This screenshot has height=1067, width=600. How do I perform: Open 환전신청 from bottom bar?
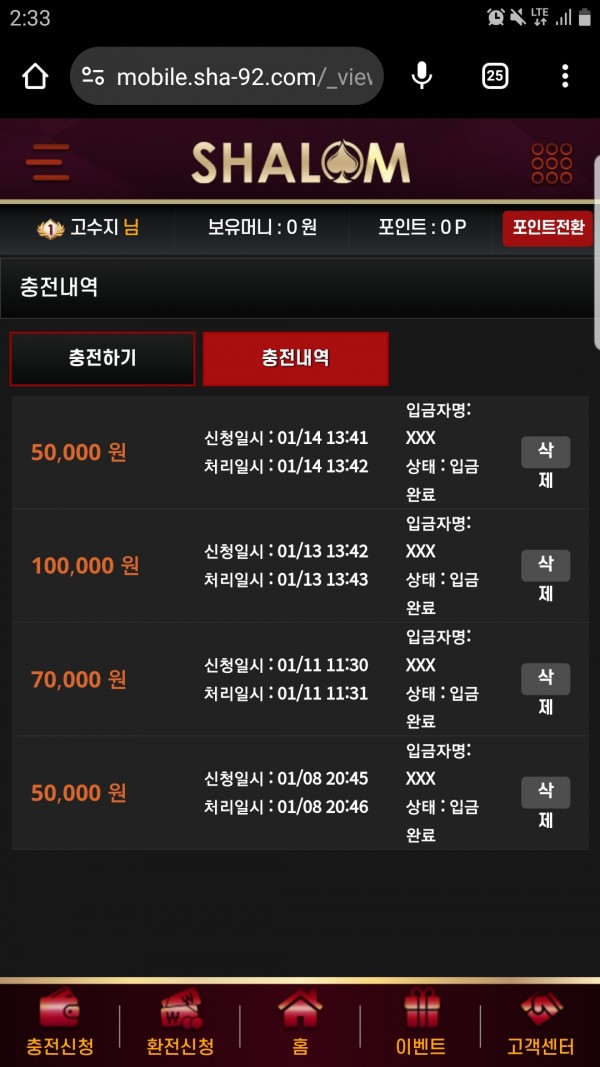click(x=180, y=1024)
